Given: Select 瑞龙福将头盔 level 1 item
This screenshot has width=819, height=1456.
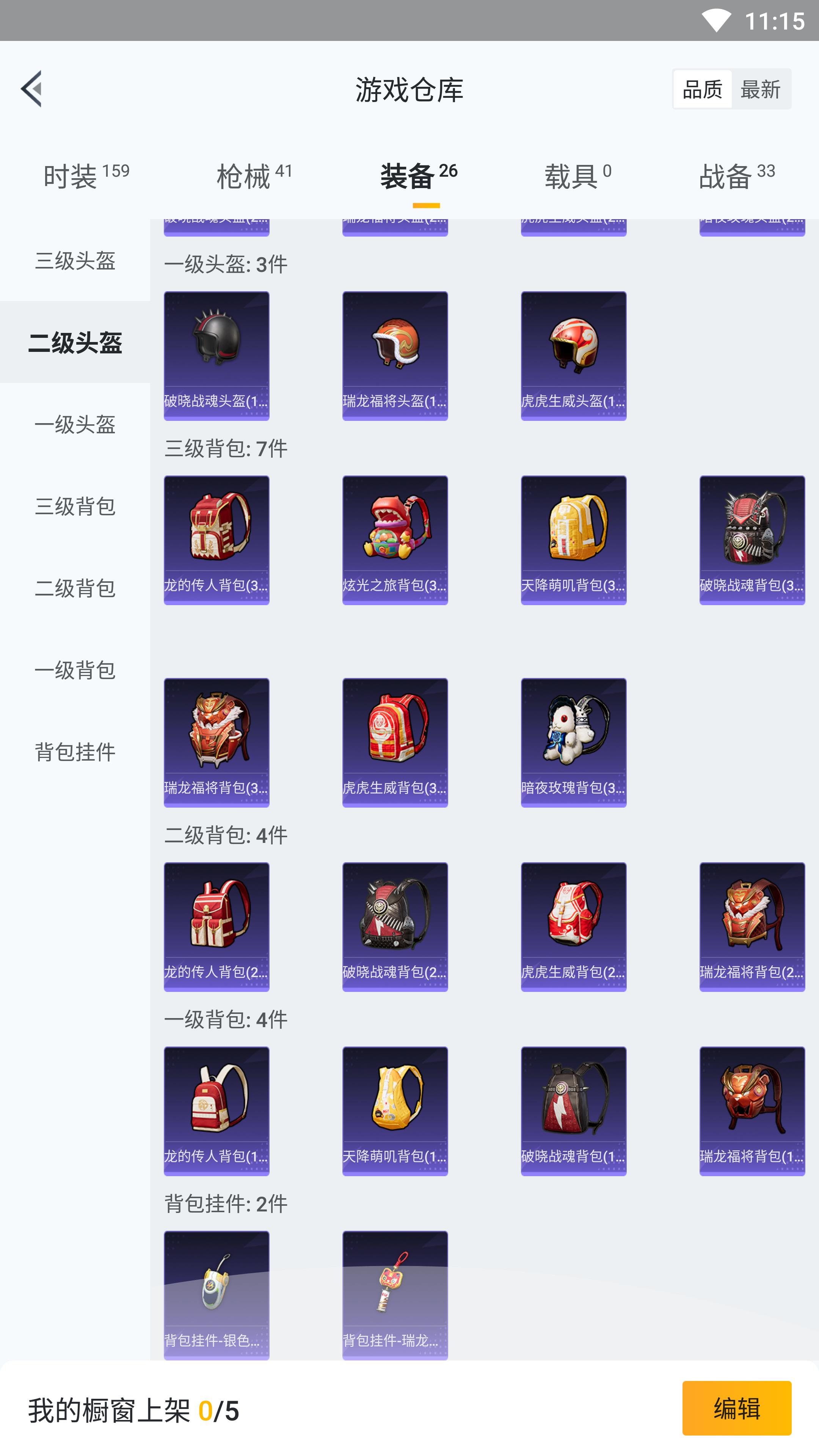Looking at the screenshot, I should [394, 356].
